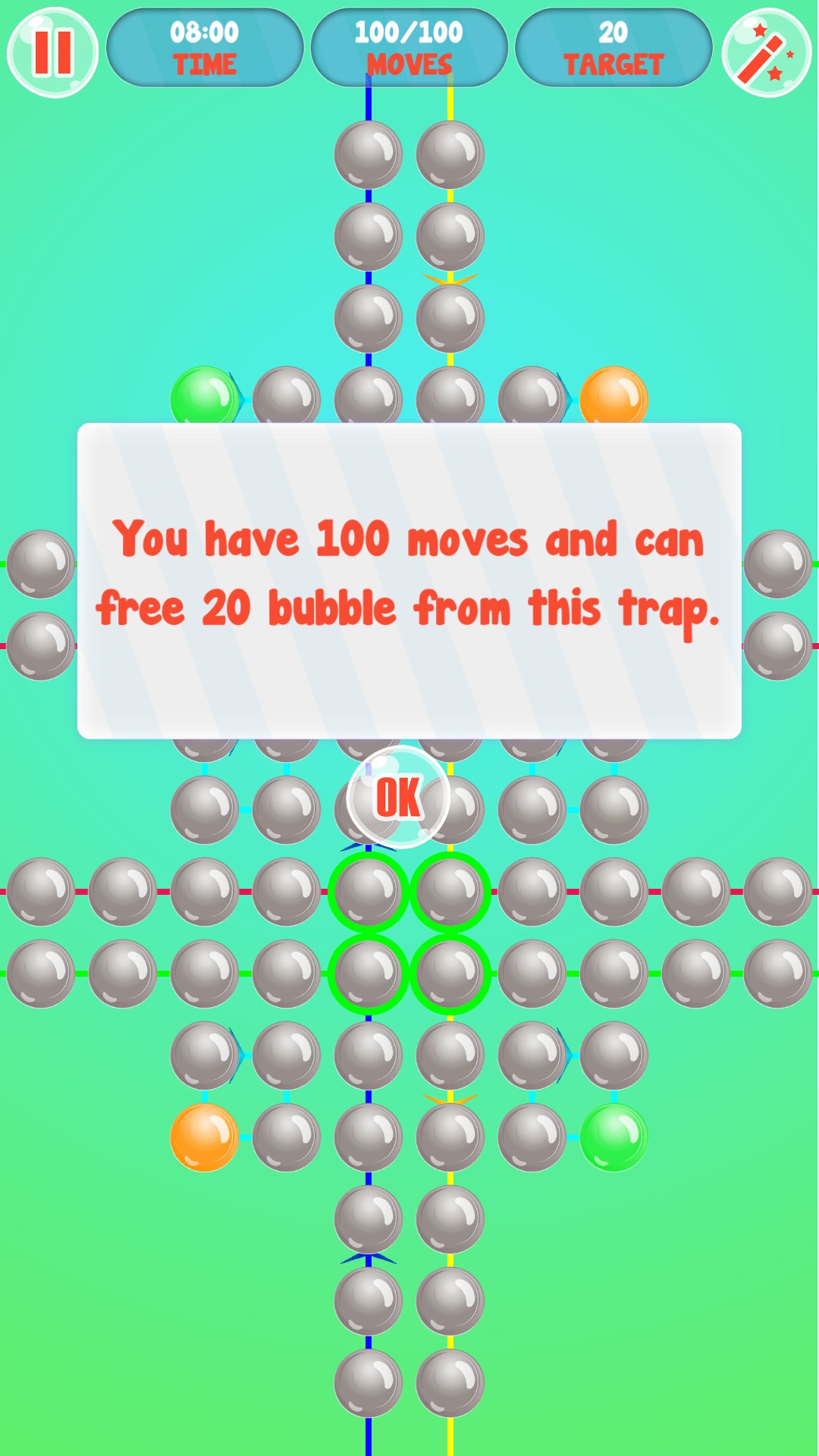Pause the game
The height and width of the screenshot is (1456, 819).
pyautogui.click(x=52, y=52)
